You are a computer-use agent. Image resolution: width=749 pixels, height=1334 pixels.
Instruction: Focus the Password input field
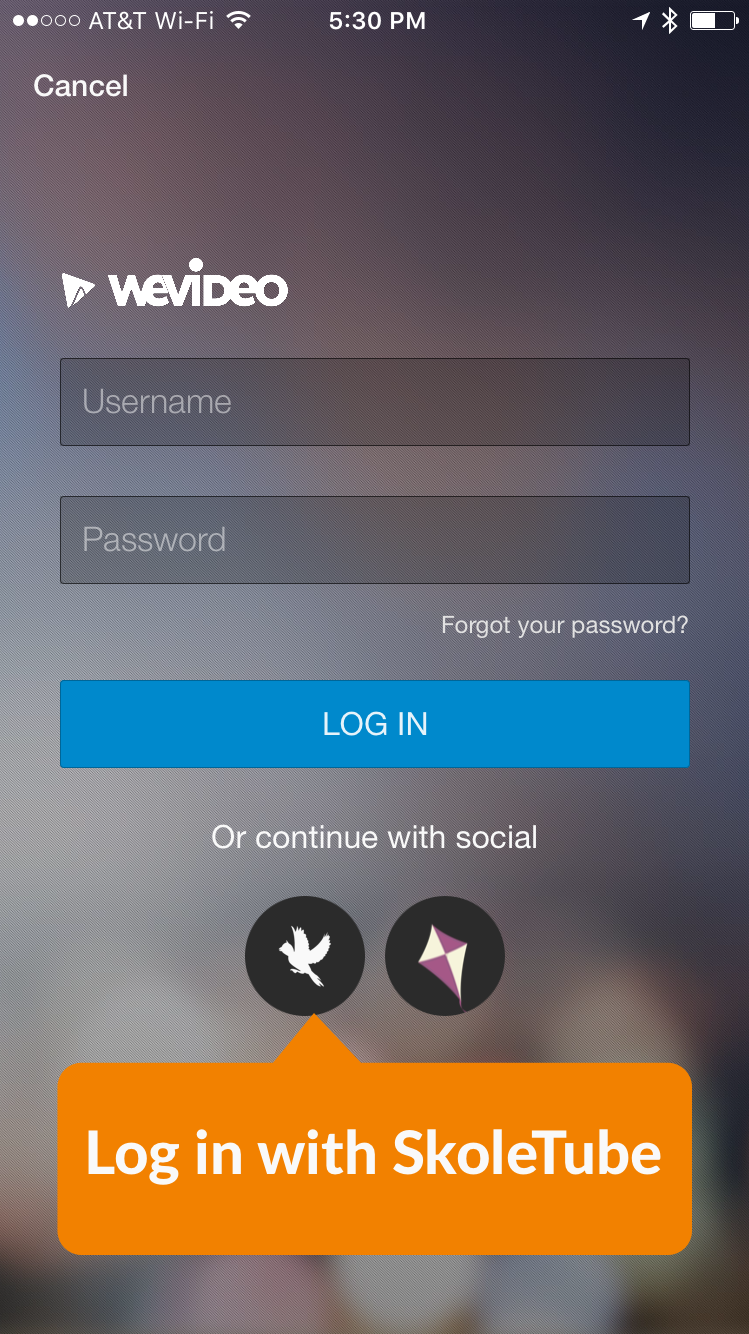pyautogui.click(x=374, y=539)
